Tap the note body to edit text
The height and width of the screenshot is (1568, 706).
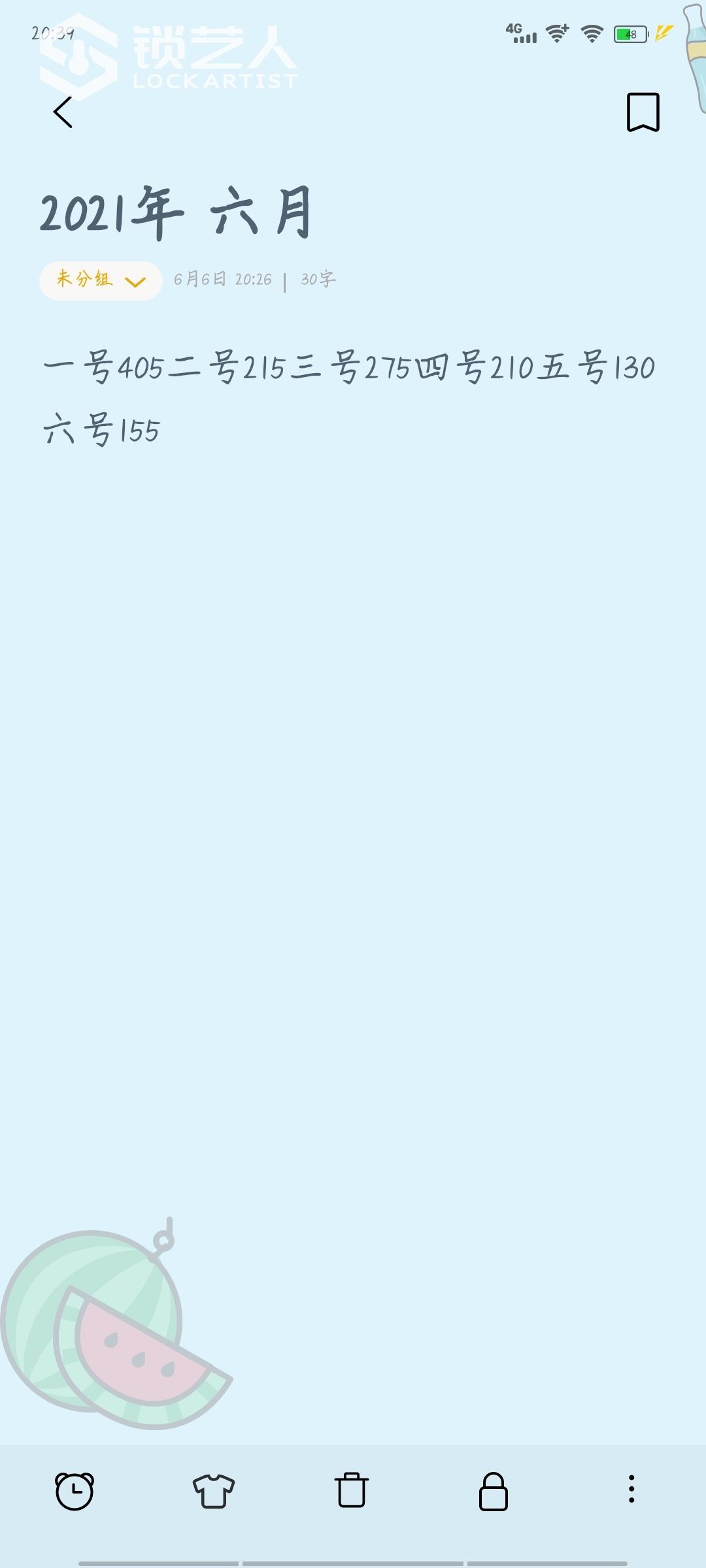[349, 399]
